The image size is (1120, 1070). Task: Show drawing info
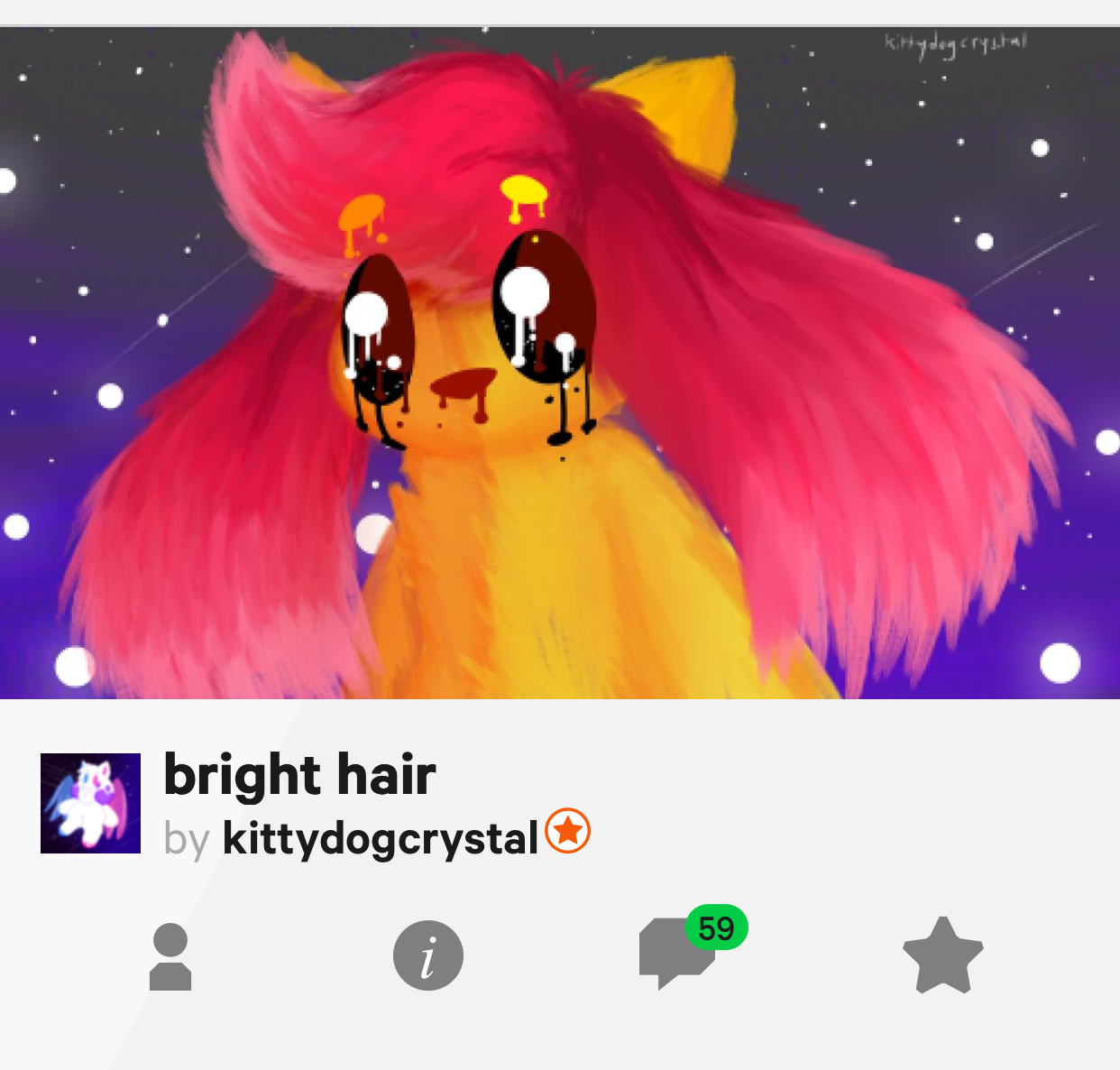[x=428, y=955]
